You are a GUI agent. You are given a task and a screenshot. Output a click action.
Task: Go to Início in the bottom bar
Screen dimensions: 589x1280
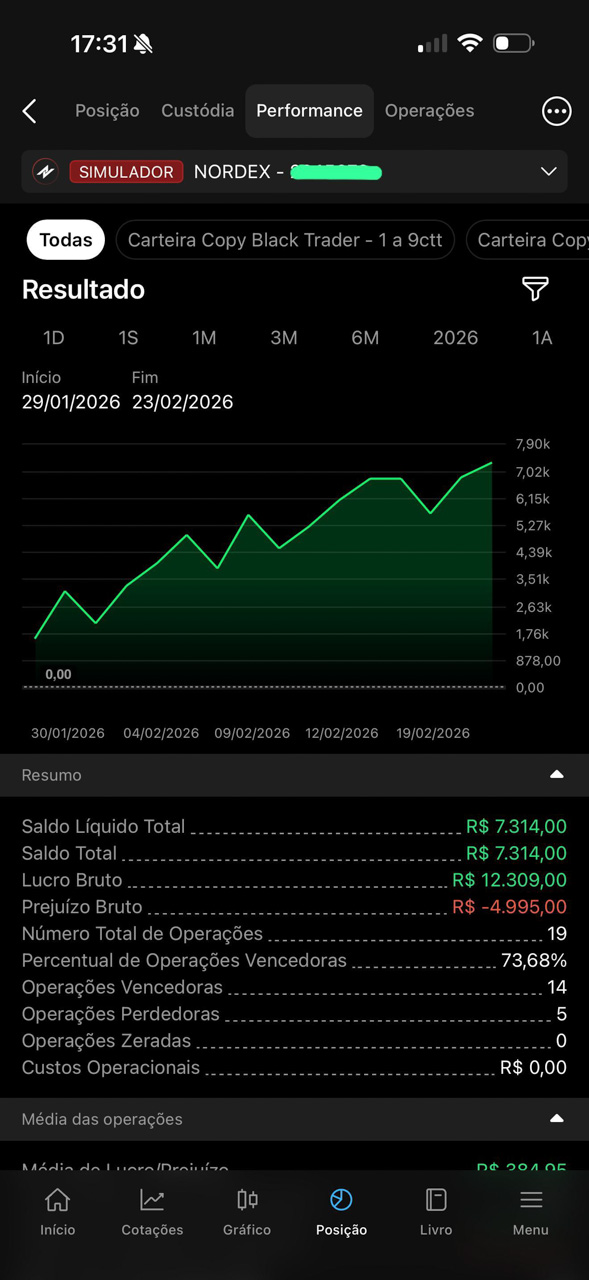(58, 1212)
